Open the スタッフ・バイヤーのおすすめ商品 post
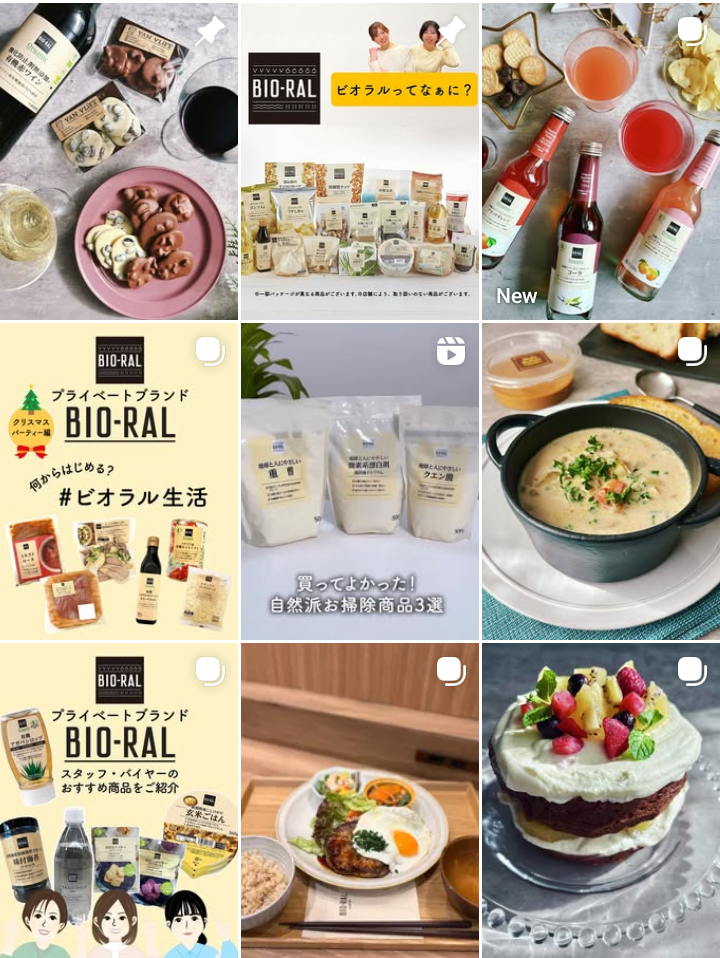This screenshot has height=958, width=720. (x=119, y=800)
